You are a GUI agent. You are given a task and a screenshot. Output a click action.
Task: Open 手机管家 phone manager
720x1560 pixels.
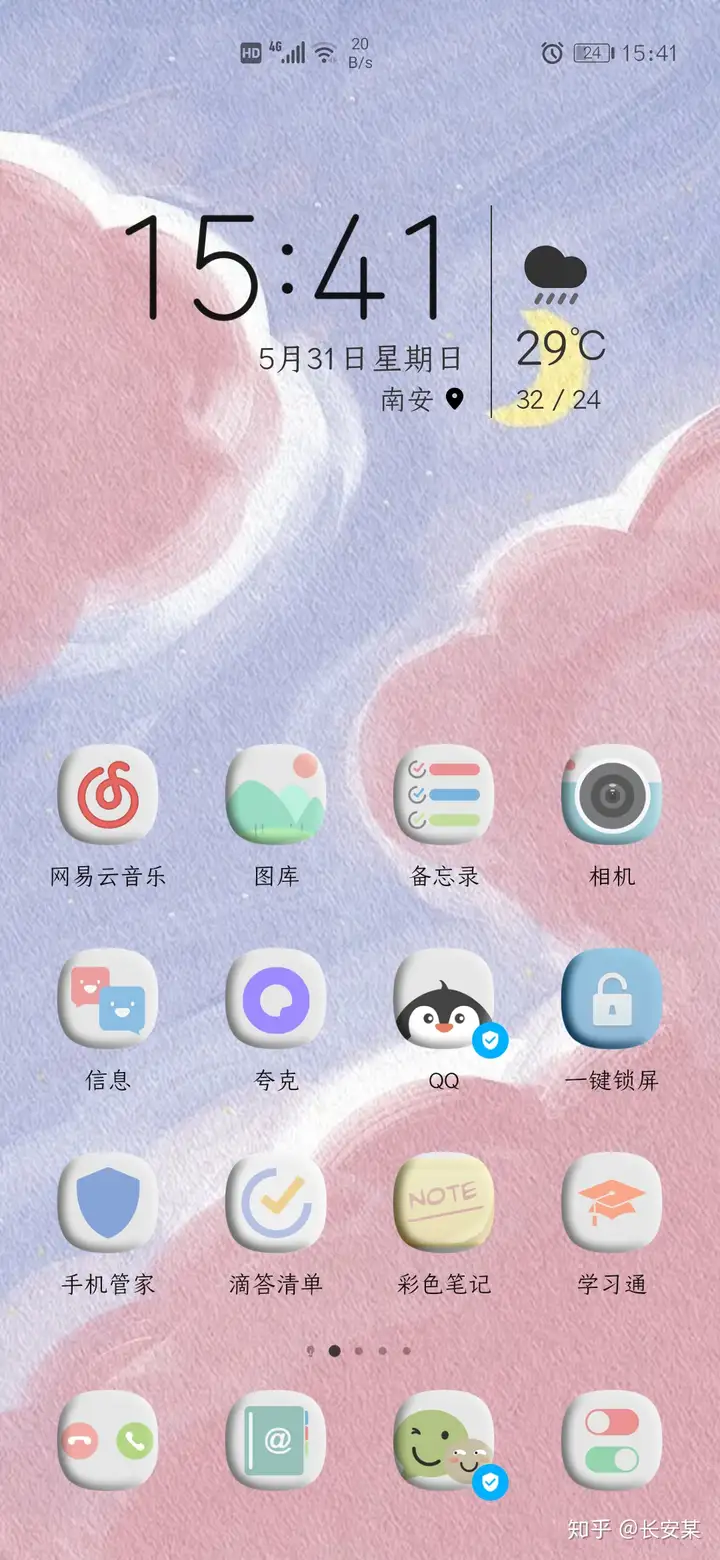tap(107, 1202)
